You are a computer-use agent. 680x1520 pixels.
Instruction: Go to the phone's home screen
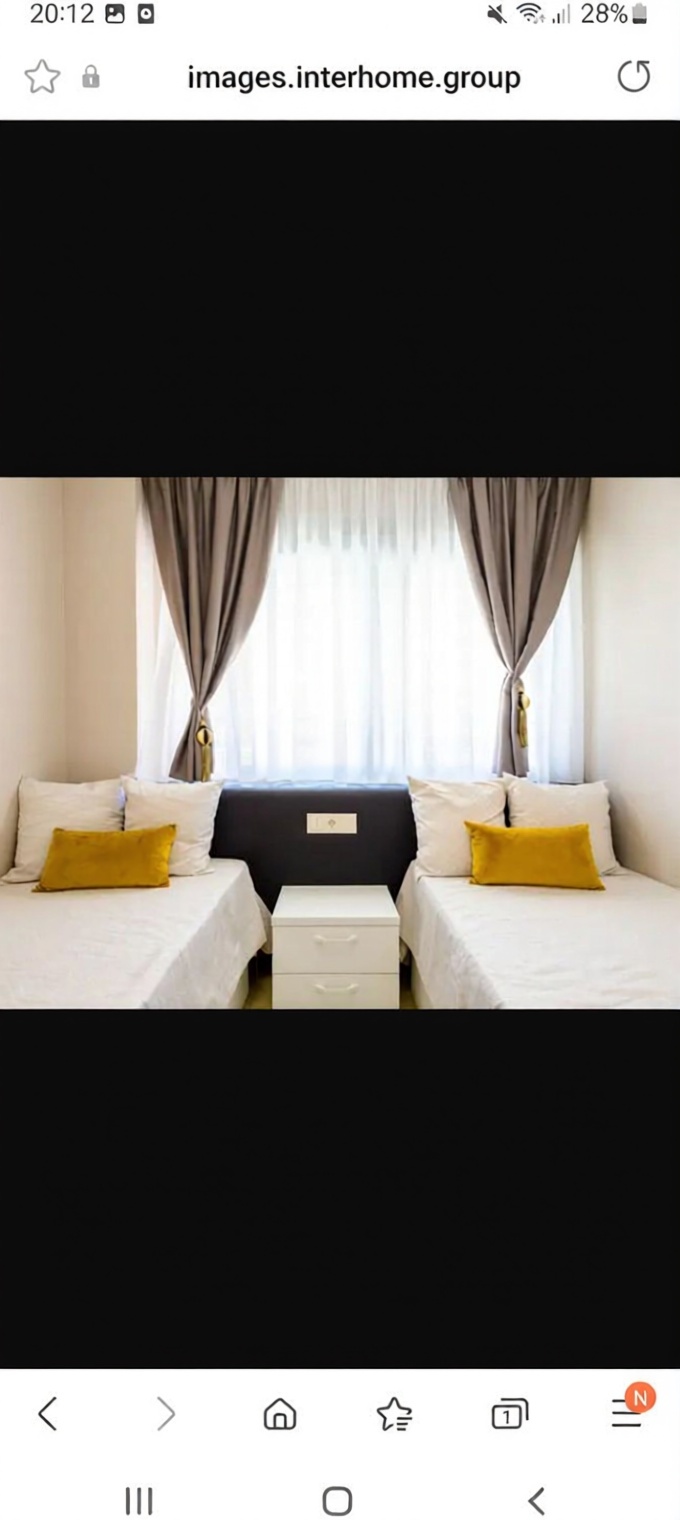(338, 1500)
